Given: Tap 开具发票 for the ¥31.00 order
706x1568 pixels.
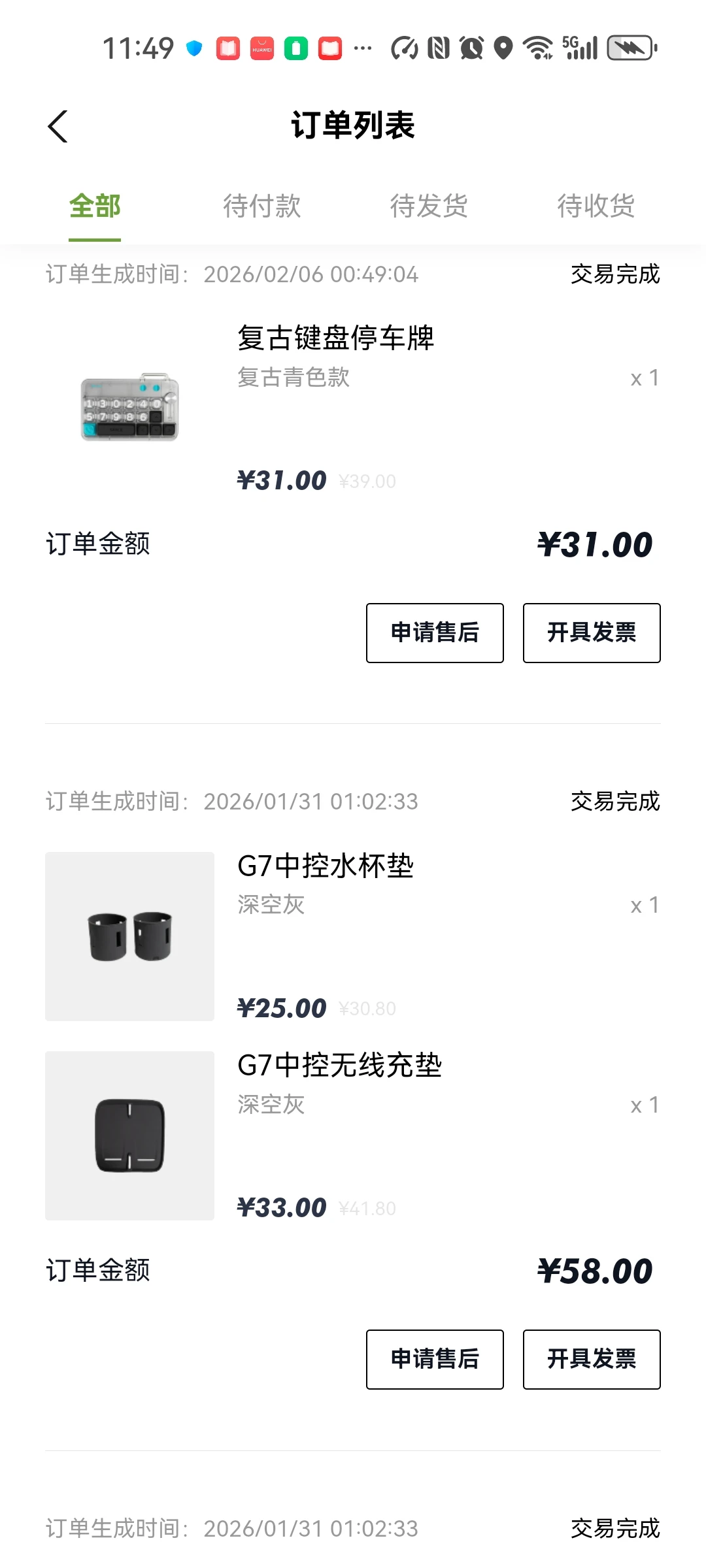Looking at the screenshot, I should point(592,632).
